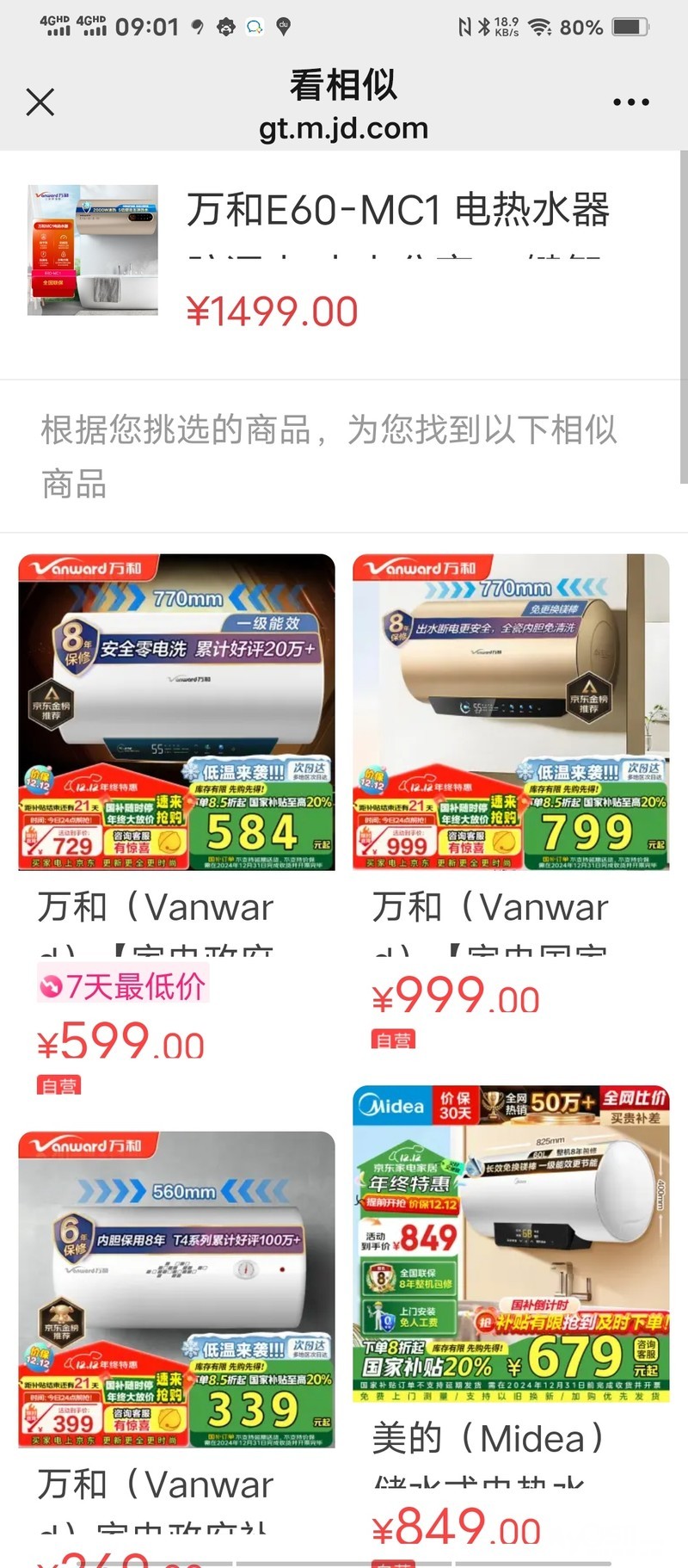Open the three-dot overflow menu
Screen dimensions: 688x1568
point(630,102)
